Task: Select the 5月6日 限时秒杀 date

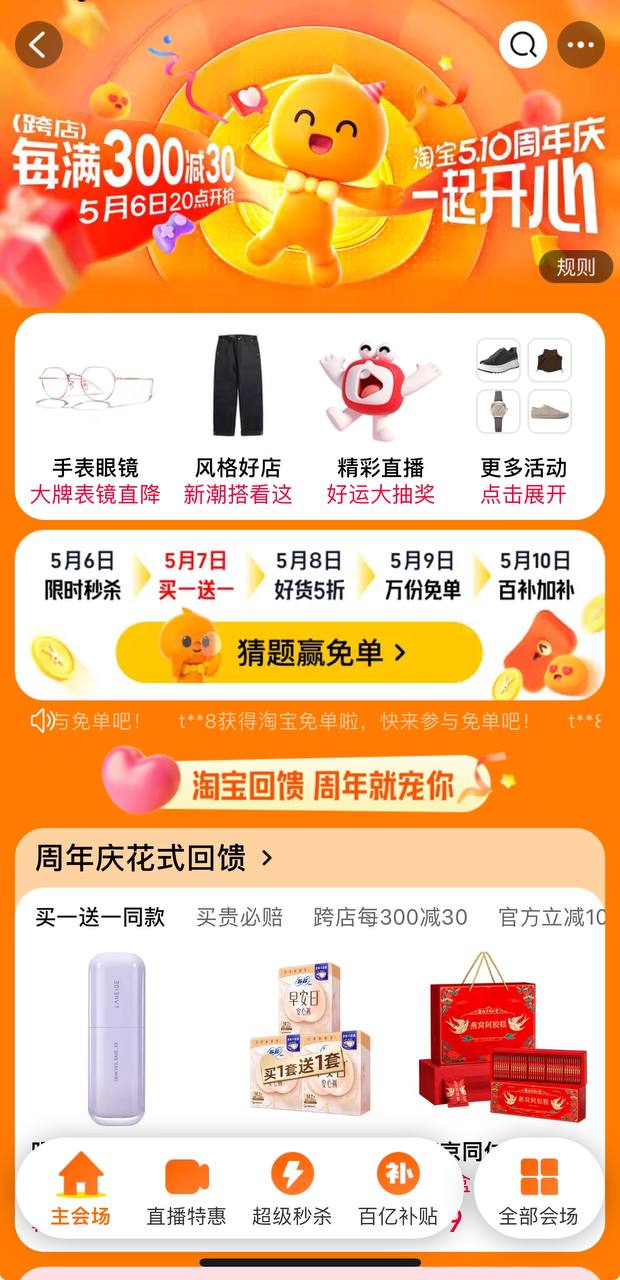Action: pos(82,575)
